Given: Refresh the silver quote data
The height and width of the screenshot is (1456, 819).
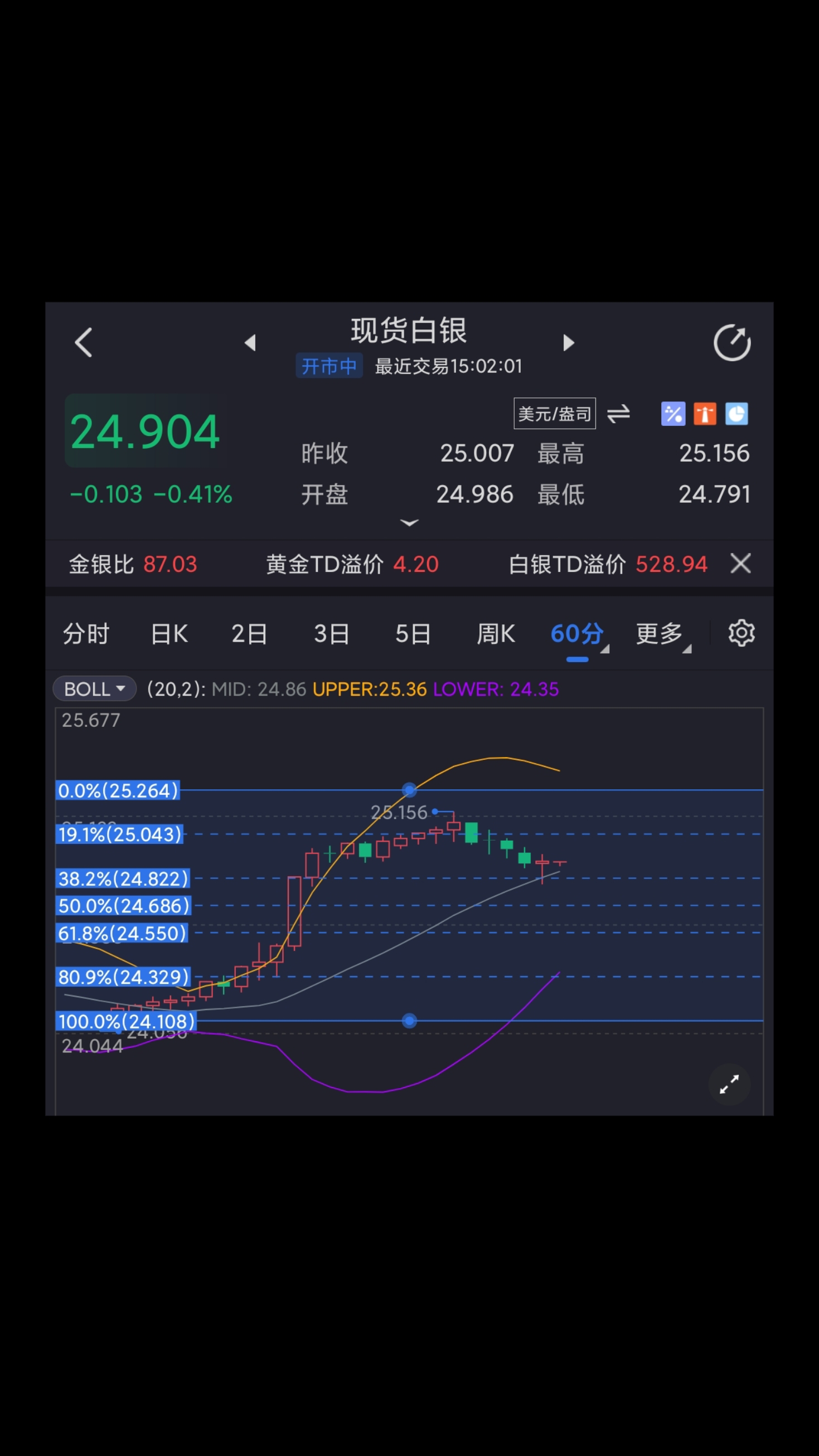Looking at the screenshot, I should [x=733, y=342].
